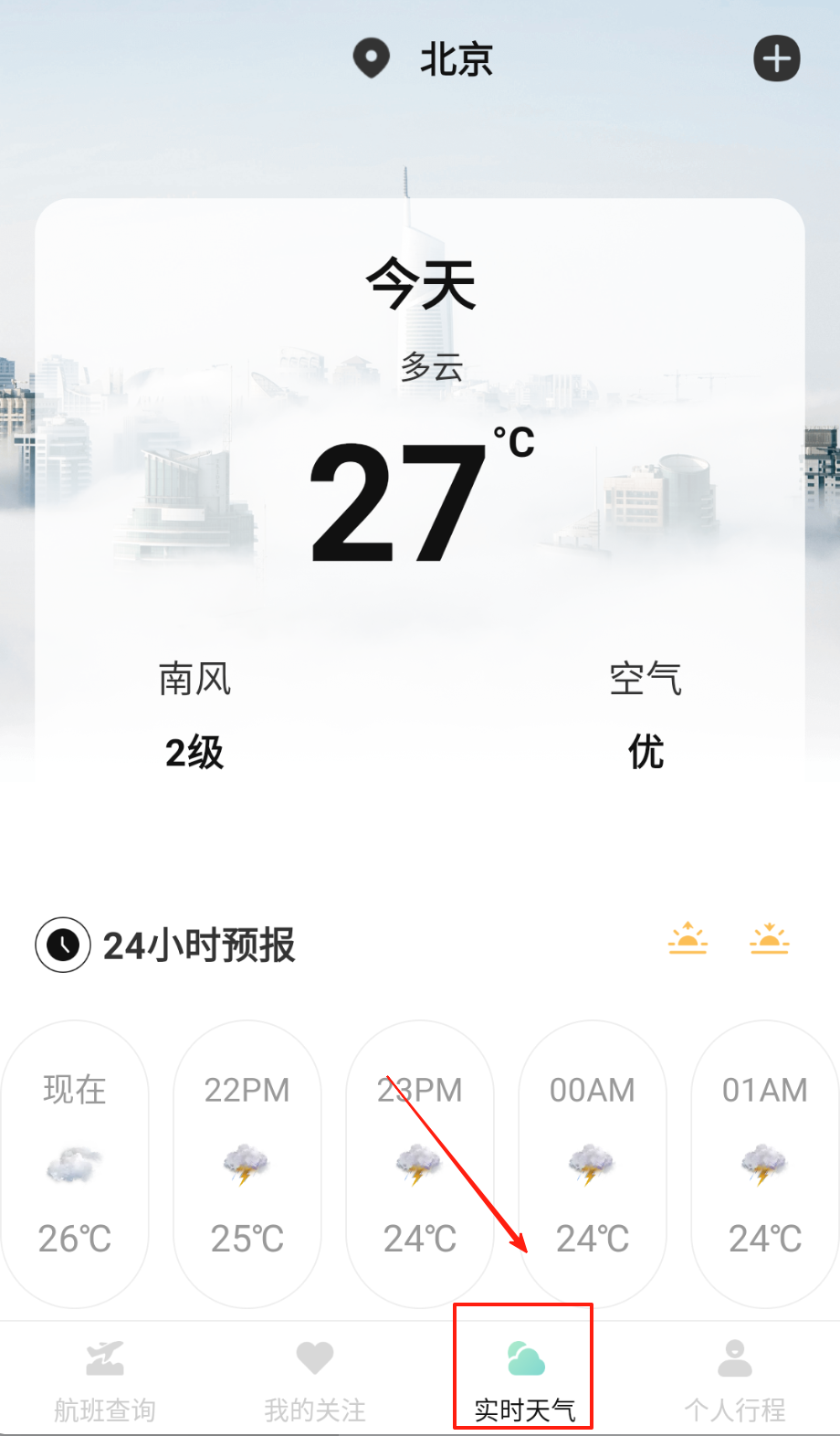View the 23PM forecast card
Image resolution: width=840 pixels, height=1436 pixels.
tap(420, 1164)
